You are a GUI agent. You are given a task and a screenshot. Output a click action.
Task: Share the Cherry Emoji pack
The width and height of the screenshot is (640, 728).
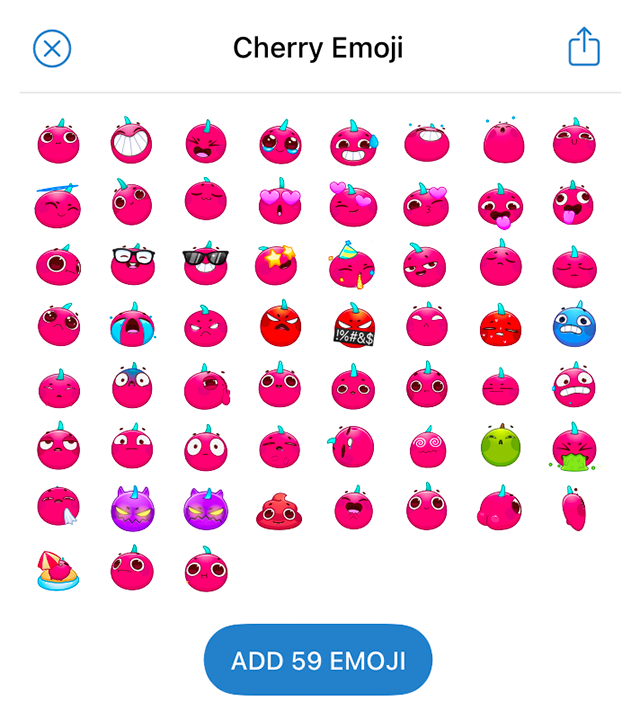click(584, 47)
